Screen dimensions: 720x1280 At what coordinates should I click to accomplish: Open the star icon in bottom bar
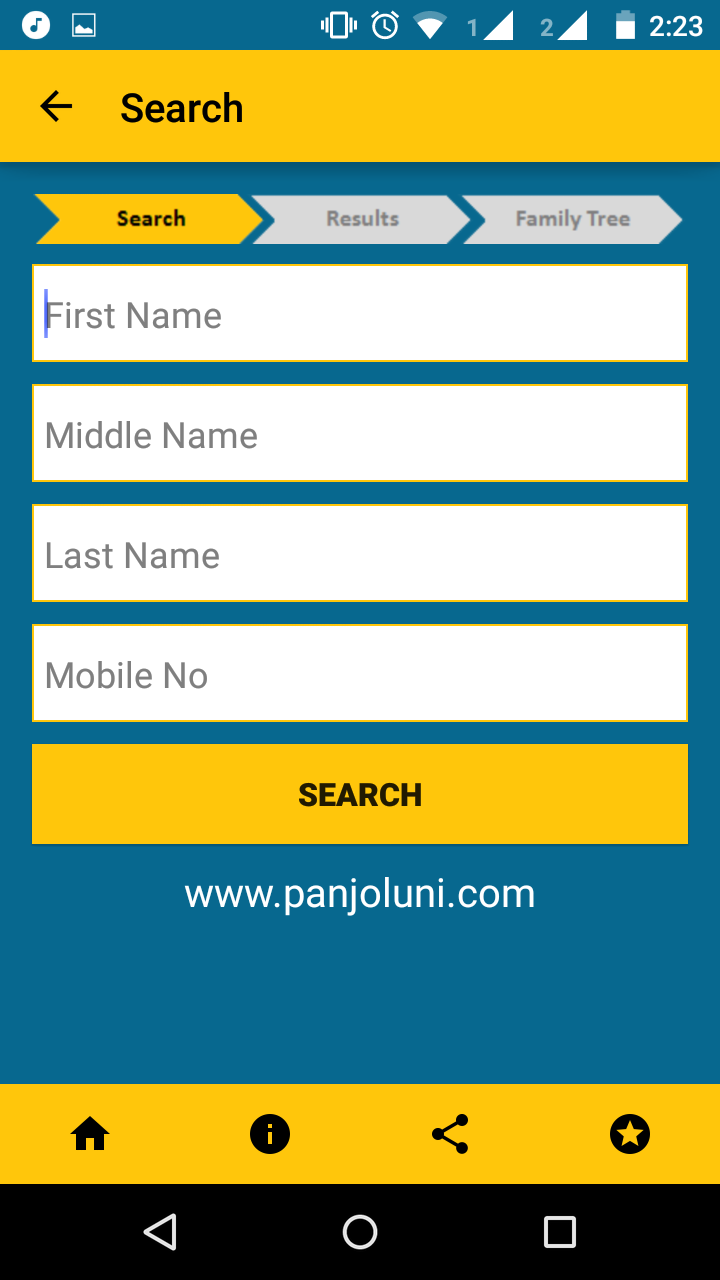tap(630, 1134)
